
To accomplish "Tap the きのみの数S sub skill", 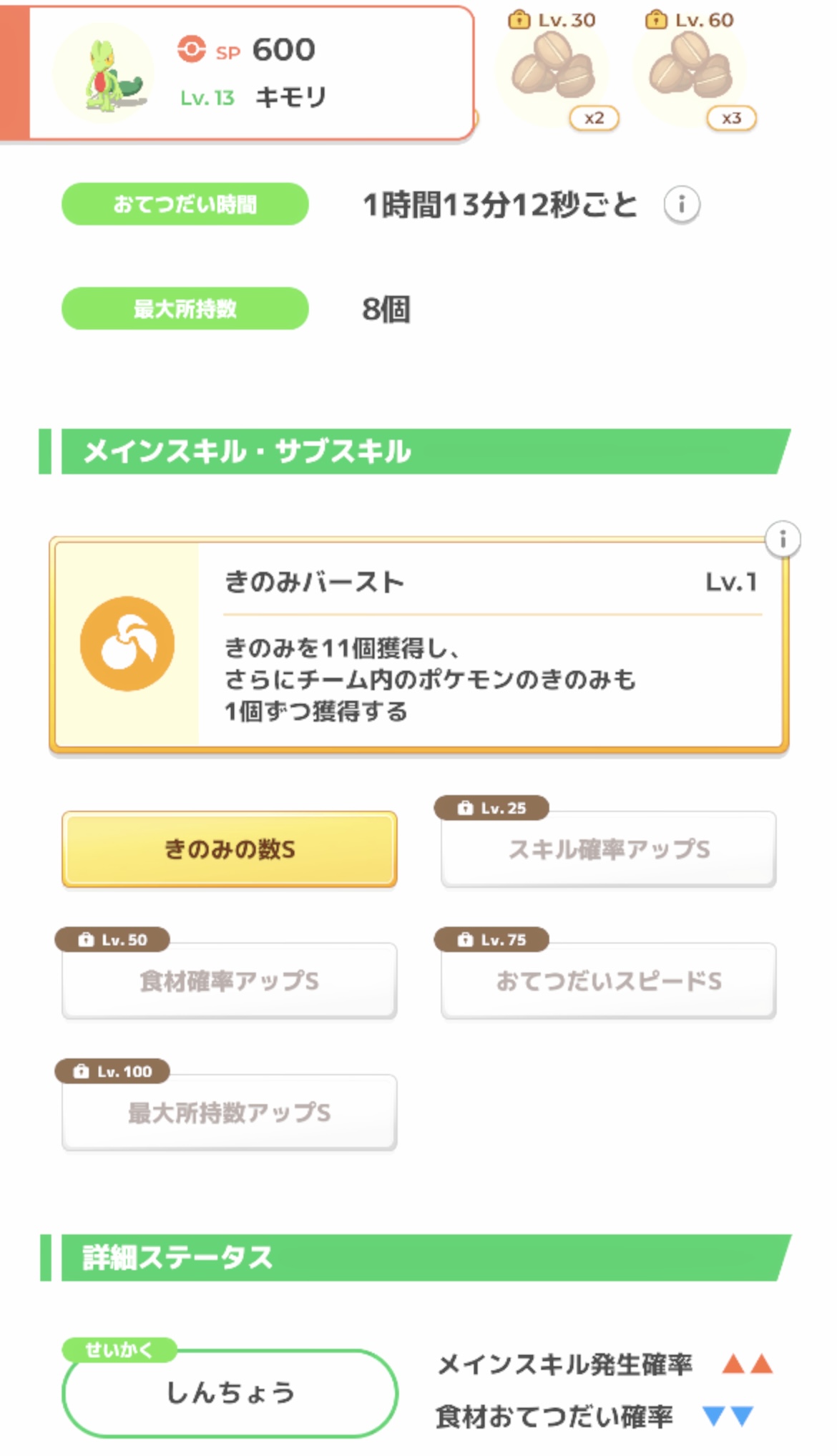I will (x=230, y=849).
